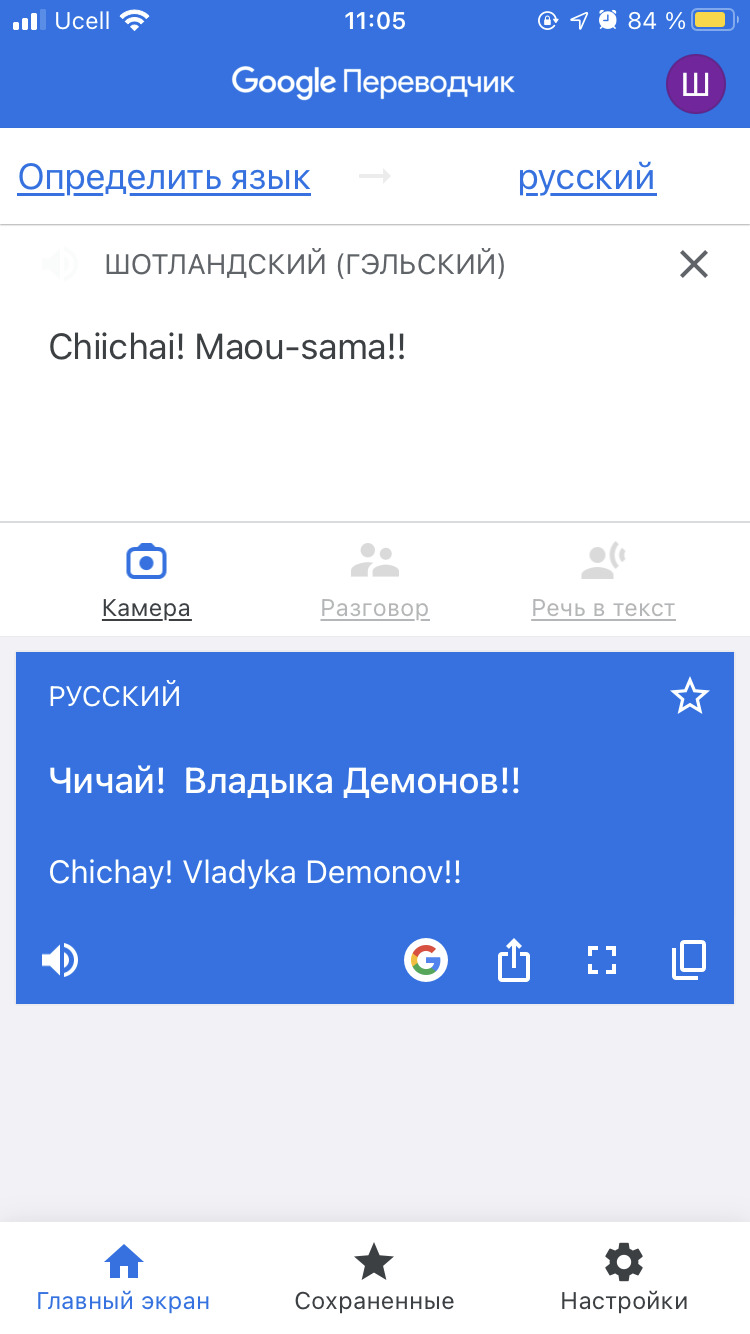Open Камера translation mode

[146, 580]
